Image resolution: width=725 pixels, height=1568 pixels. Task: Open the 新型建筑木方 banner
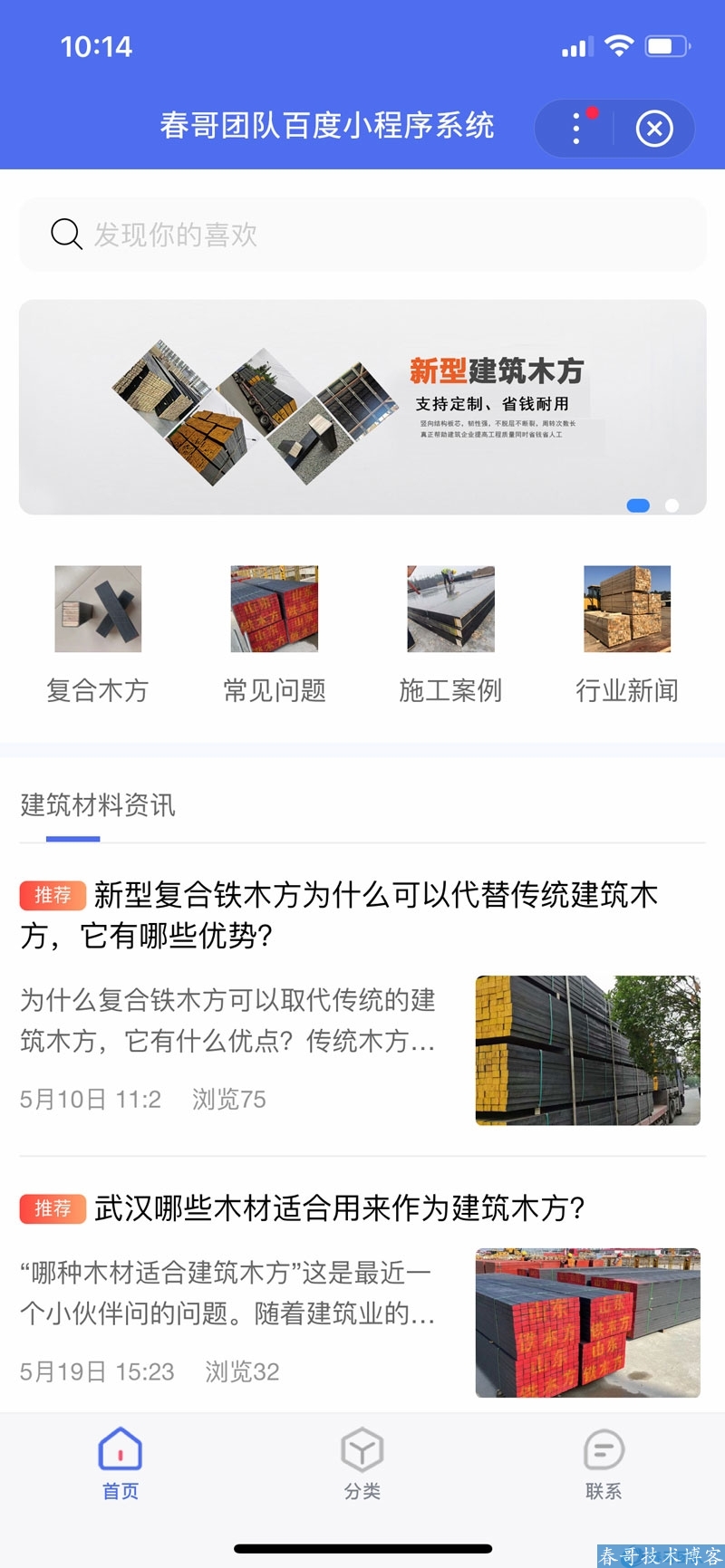pyautogui.click(x=362, y=407)
